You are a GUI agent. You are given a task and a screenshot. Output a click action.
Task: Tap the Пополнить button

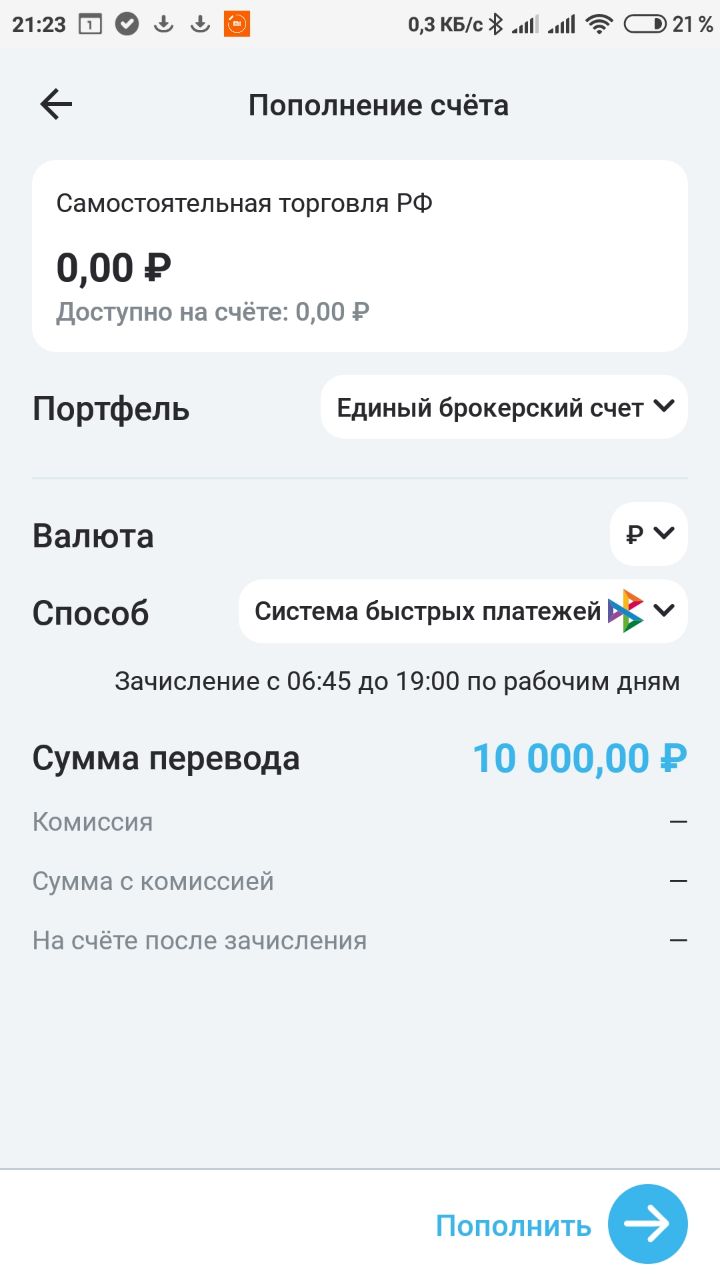pos(561,1225)
